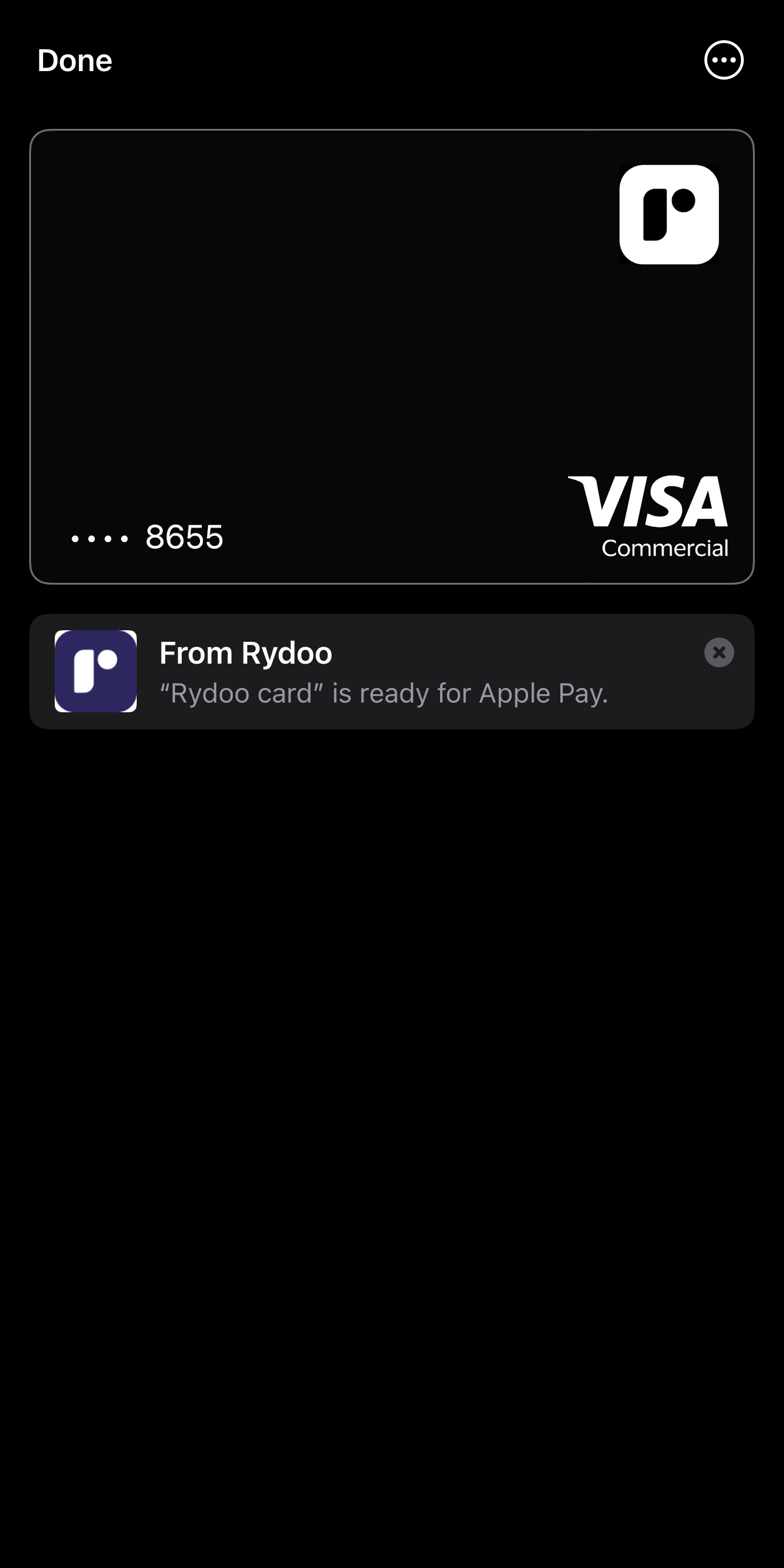Open the Visa Commercial card ending 8655
784x1568 pixels.
[391, 356]
